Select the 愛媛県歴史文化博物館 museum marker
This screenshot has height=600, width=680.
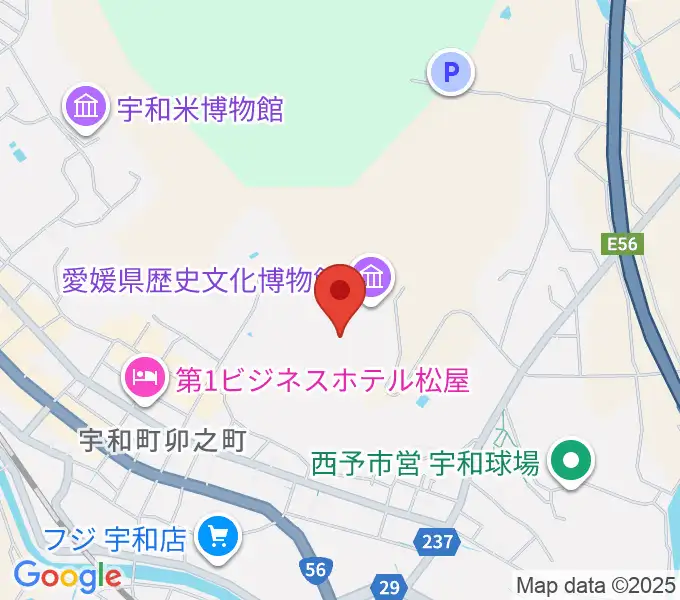tap(372, 277)
